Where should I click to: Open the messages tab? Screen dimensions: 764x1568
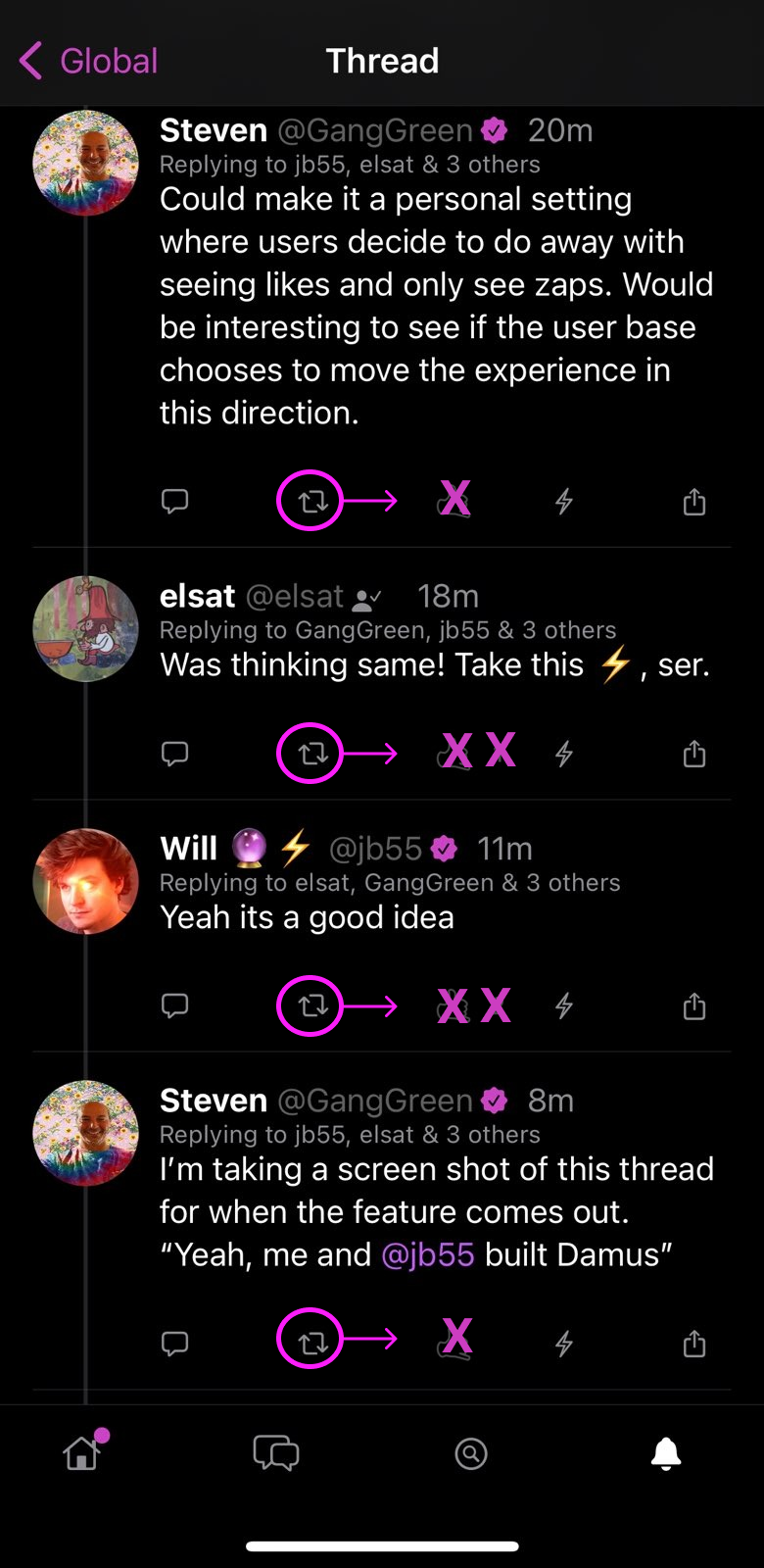pos(276,1452)
